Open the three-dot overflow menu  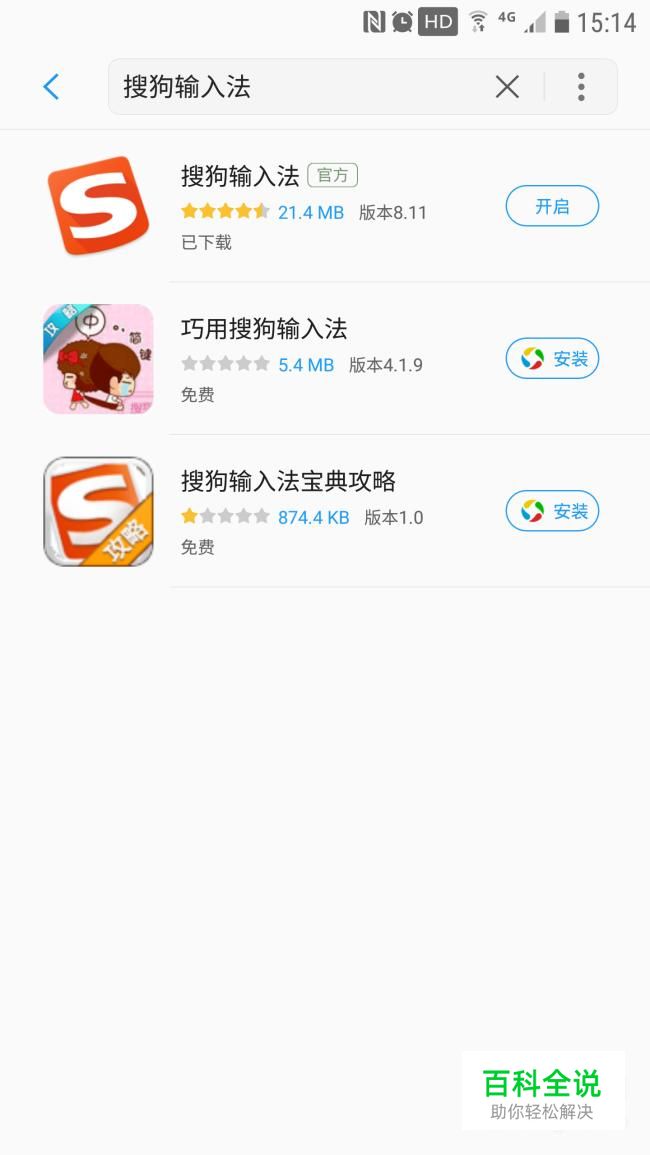pyautogui.click(x=581, y=87)
